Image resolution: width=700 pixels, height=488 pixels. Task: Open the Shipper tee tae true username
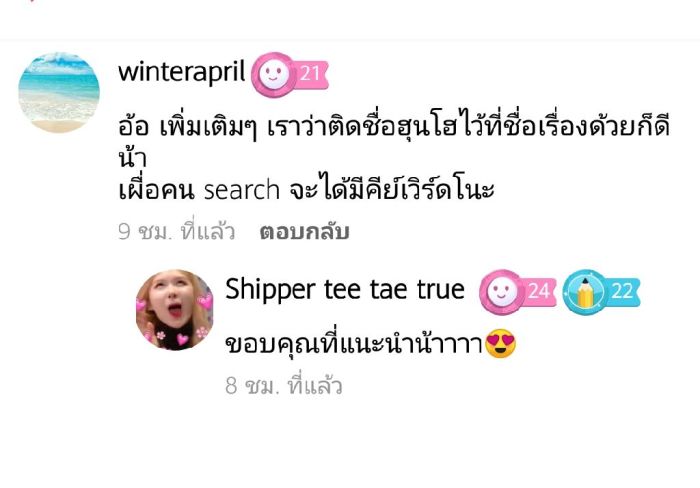click(345, 290)
